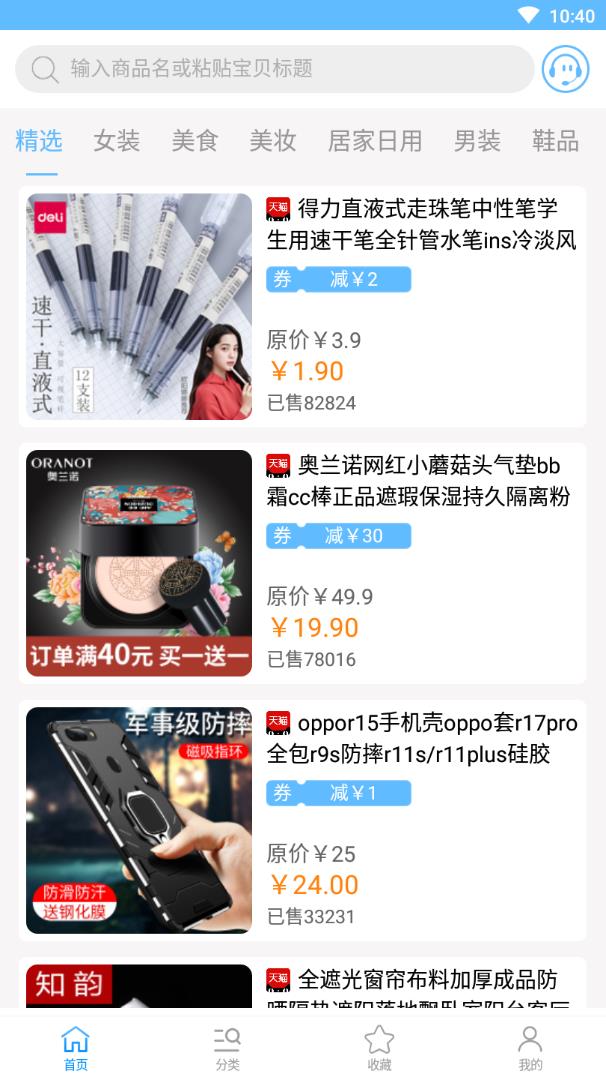Claim the 减¥1 coupon on oppo case
The width and height of the screenshot is (606, 1080).
339,793
